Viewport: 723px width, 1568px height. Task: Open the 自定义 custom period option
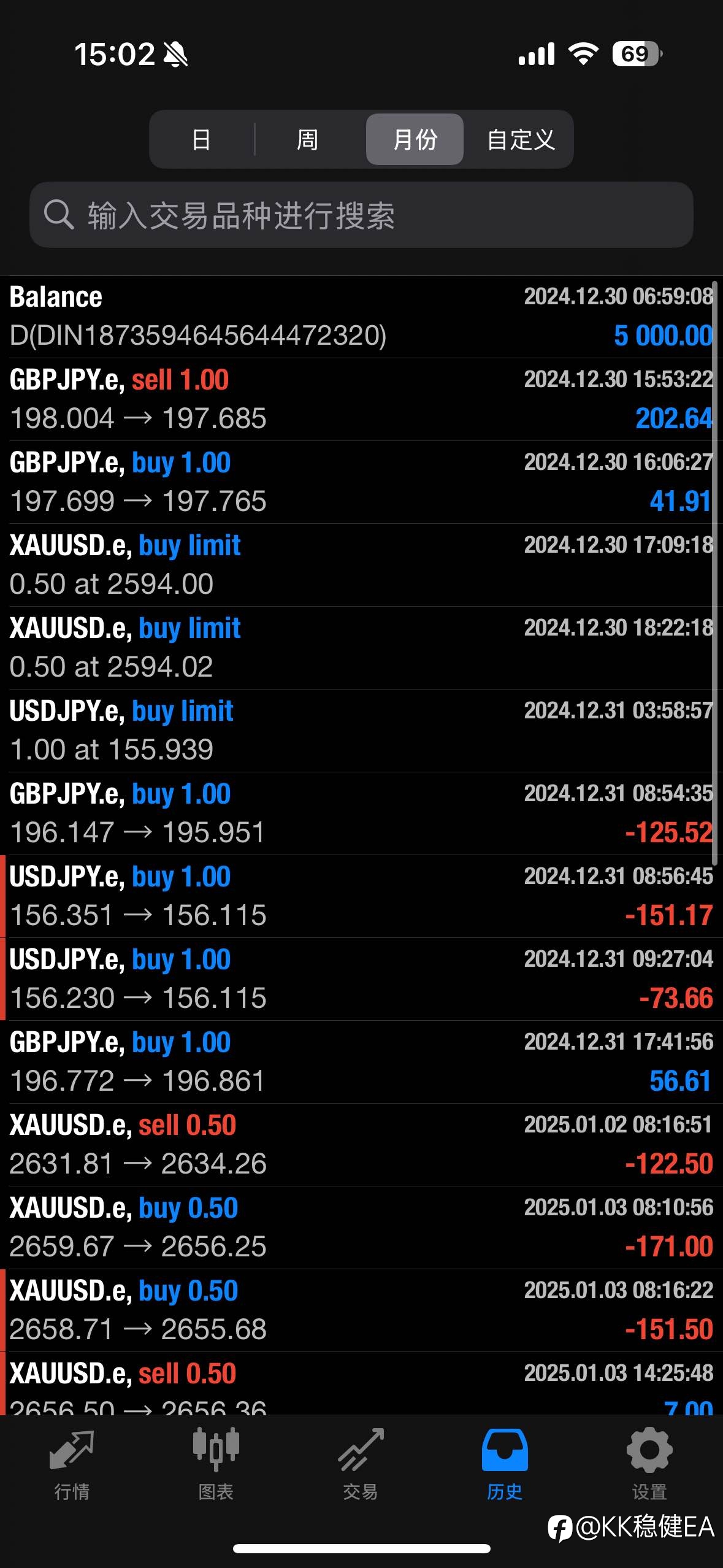tap(521, 140)
